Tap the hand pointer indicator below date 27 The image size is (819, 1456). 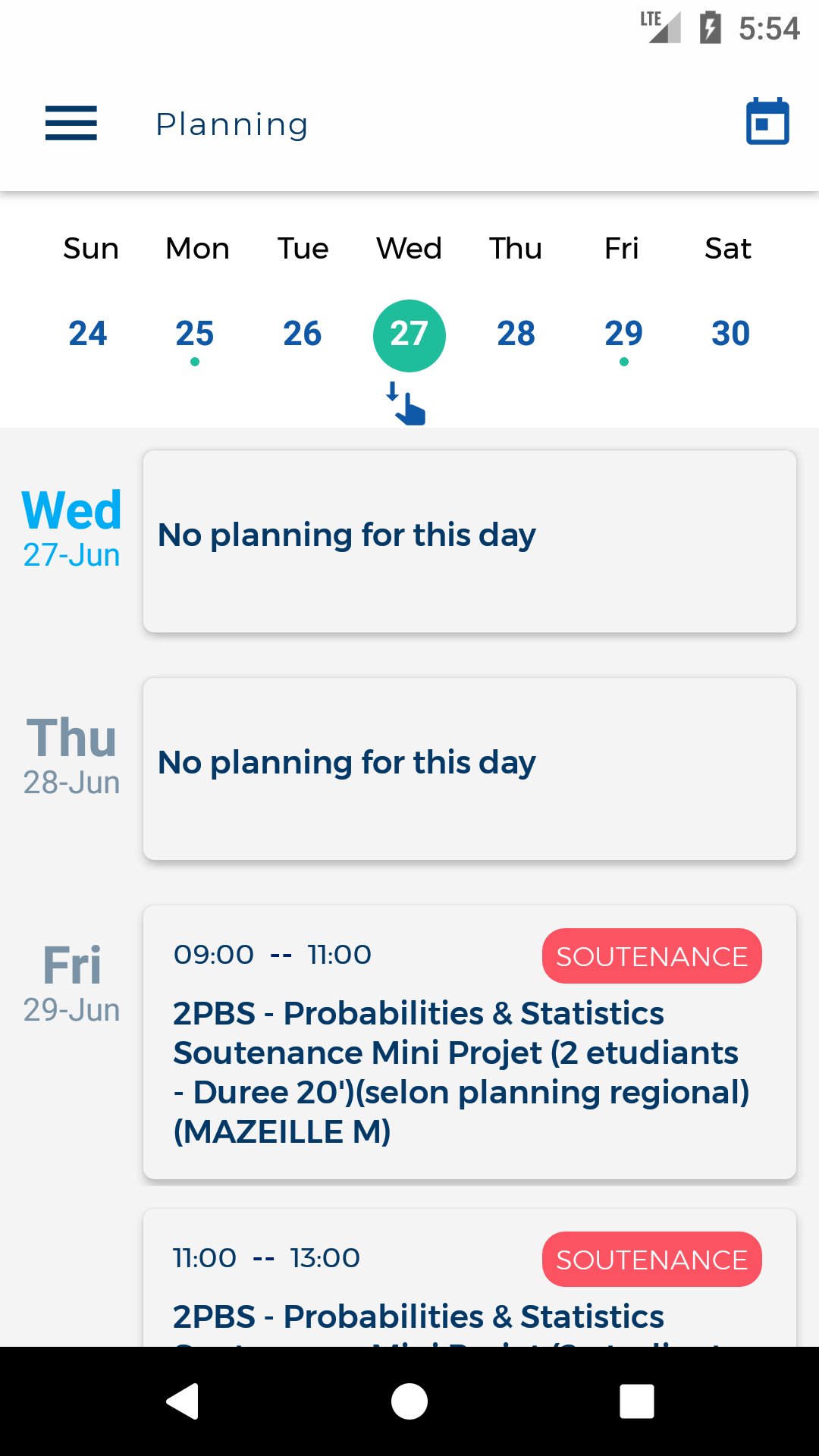tap(404, 404)
